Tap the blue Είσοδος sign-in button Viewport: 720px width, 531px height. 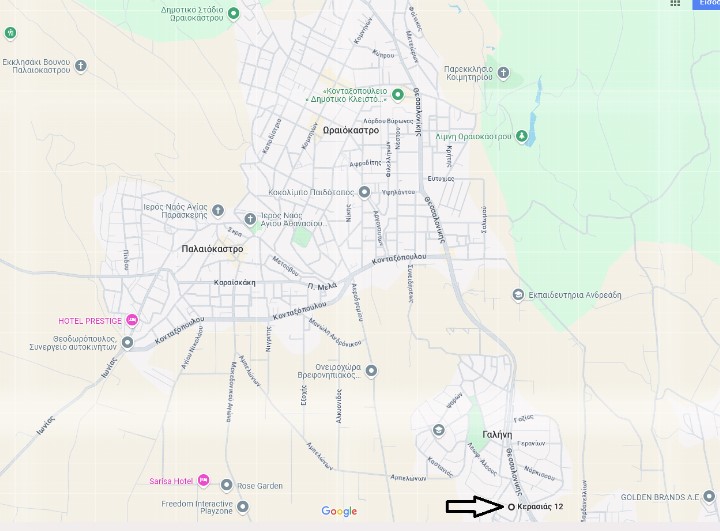pos(708,4)
